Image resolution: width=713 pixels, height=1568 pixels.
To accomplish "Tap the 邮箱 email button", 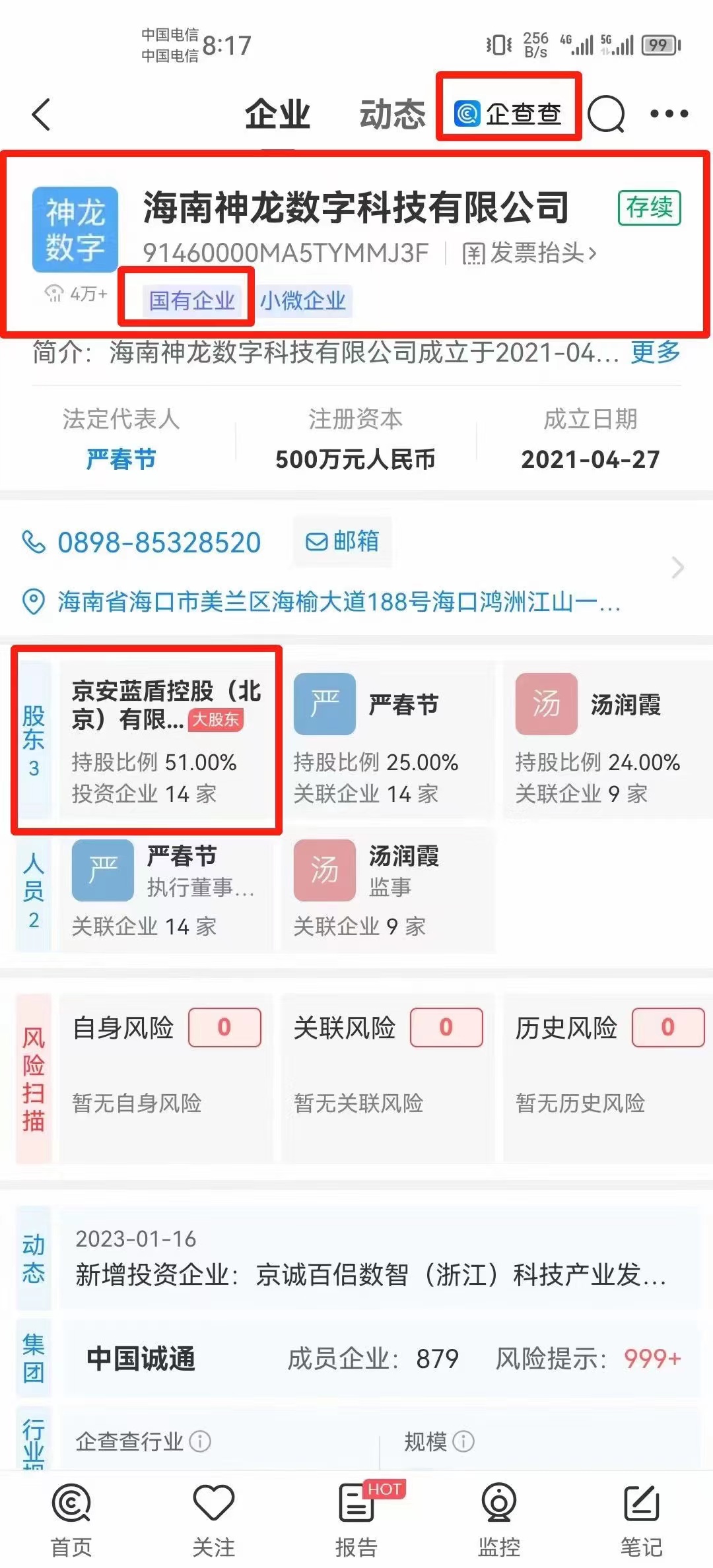I will 343,542.
